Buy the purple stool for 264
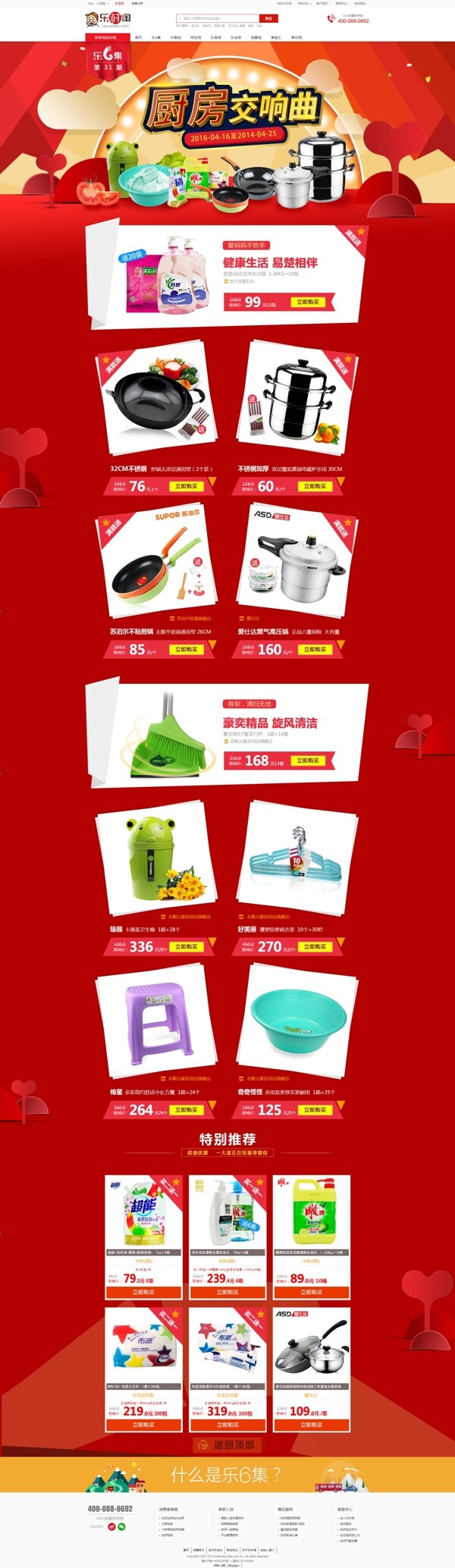The image size is (455, 1568). 187,1109
